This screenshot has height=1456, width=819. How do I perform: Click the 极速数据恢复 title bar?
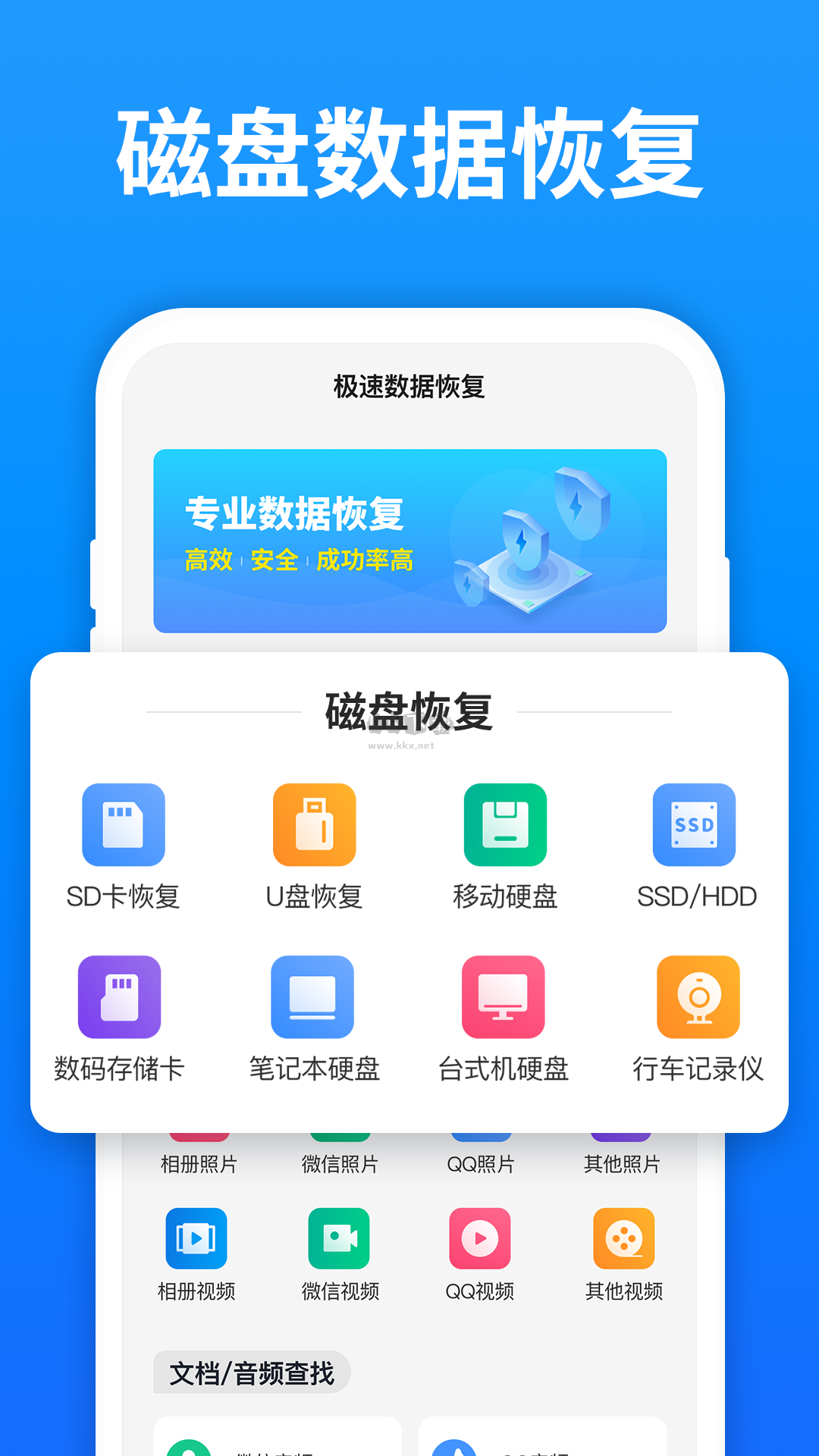[409, 385]
